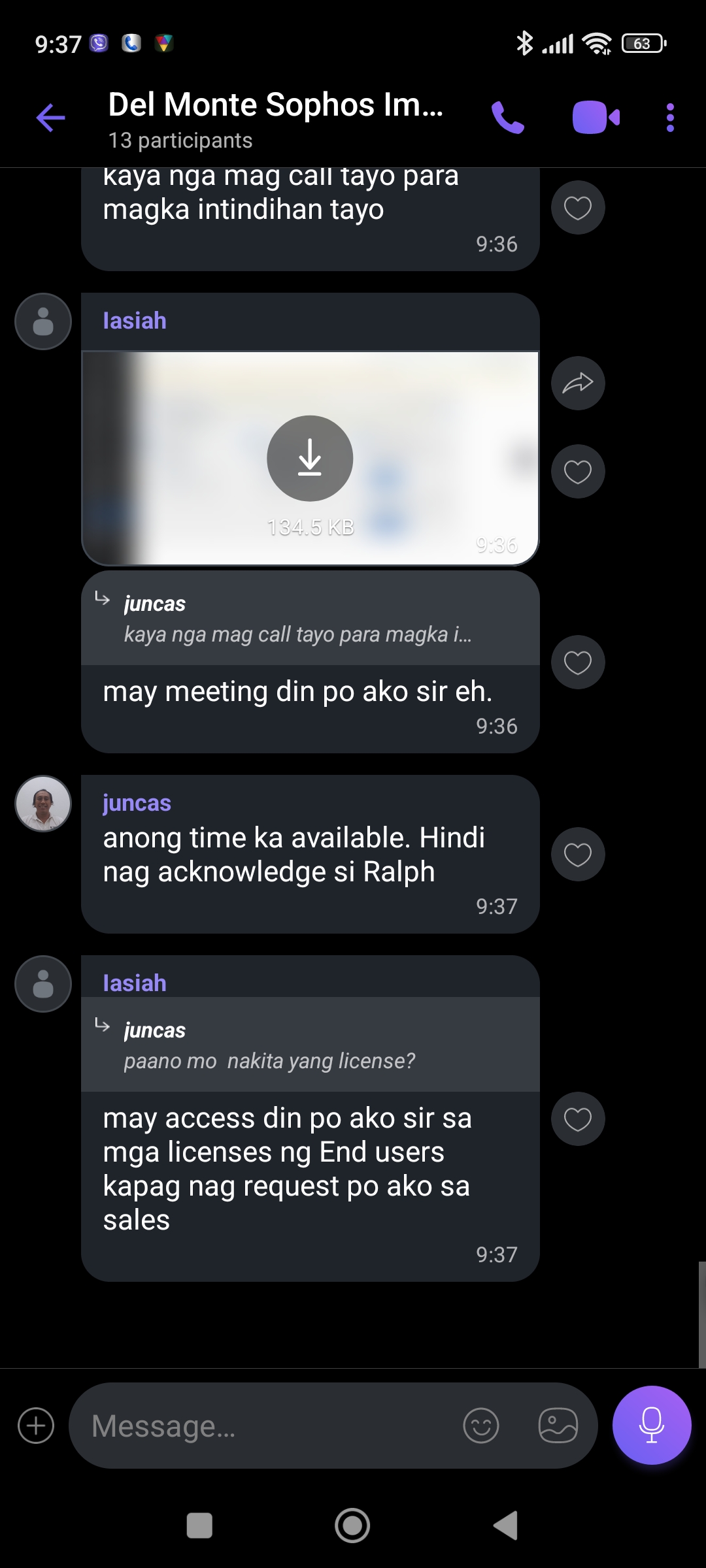The width and height of the screenshot is (706, 1568).
Task: Open the three-dot overflow menu
Action: (670, 118)
